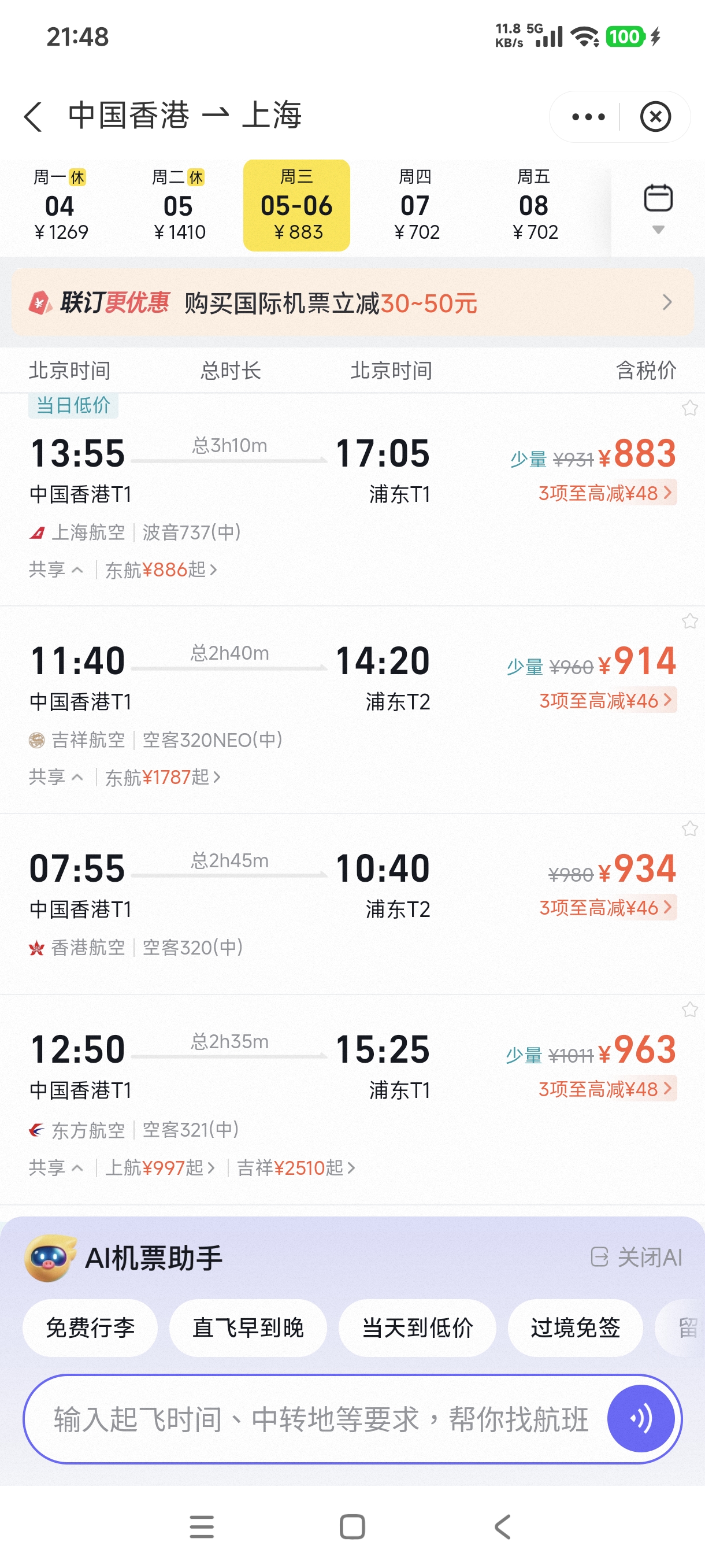
Task: Go back from the flight results
Action: [34, 116]
